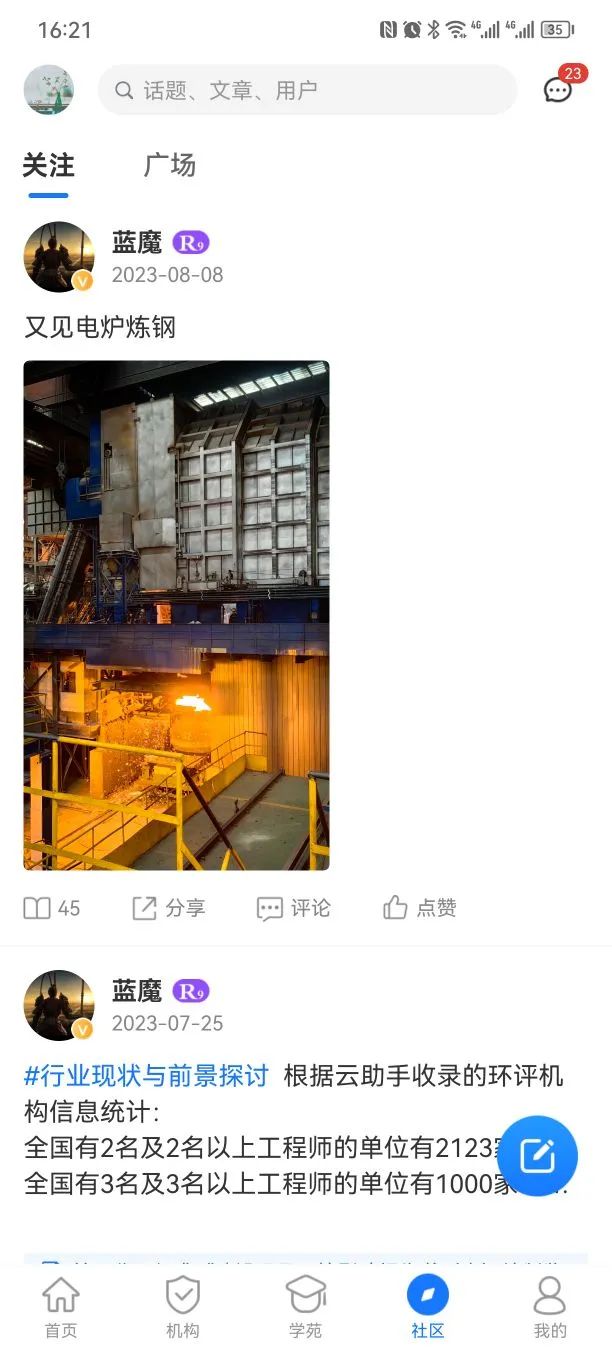Open the electric furnace steelmaking photo

pyautogui.click(x=176, y=615)
